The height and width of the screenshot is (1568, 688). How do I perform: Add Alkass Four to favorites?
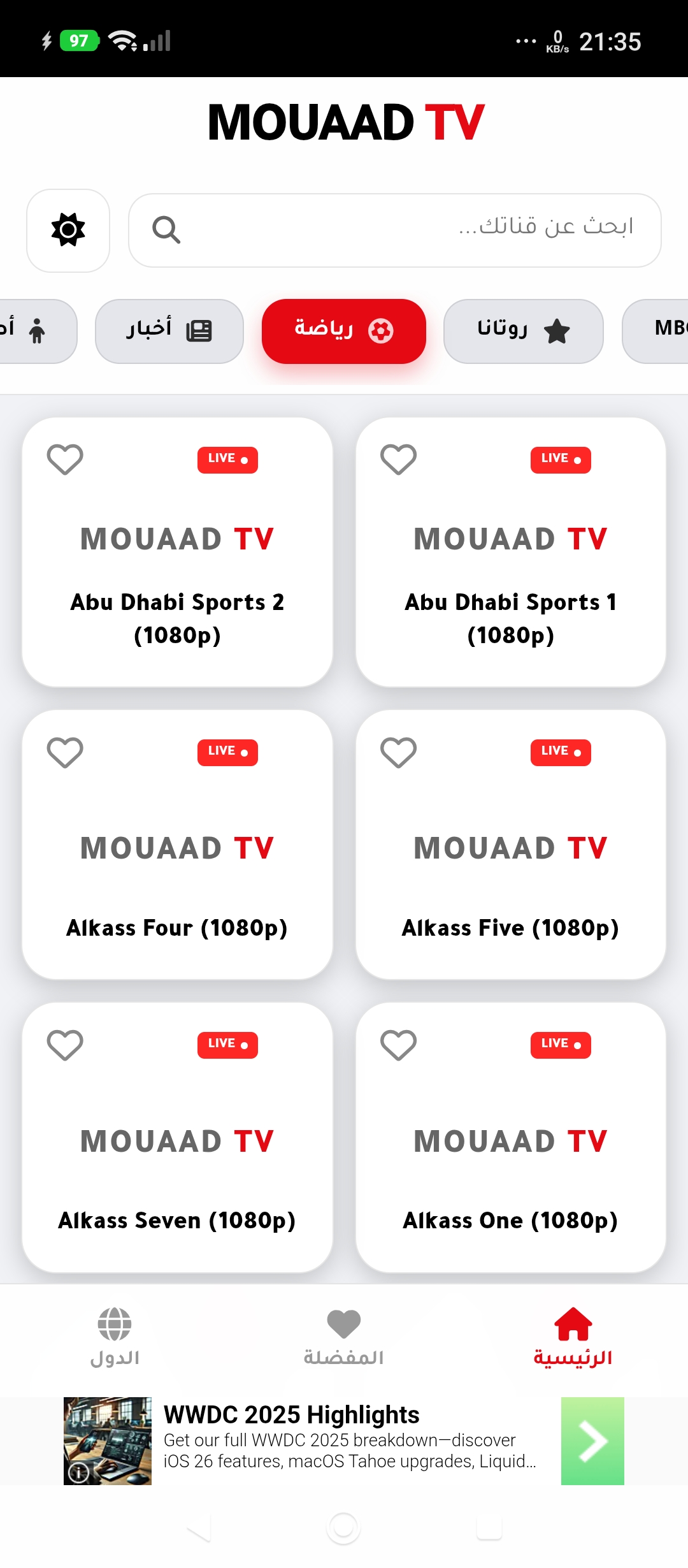pyautogui.click(x=65, y=752)
